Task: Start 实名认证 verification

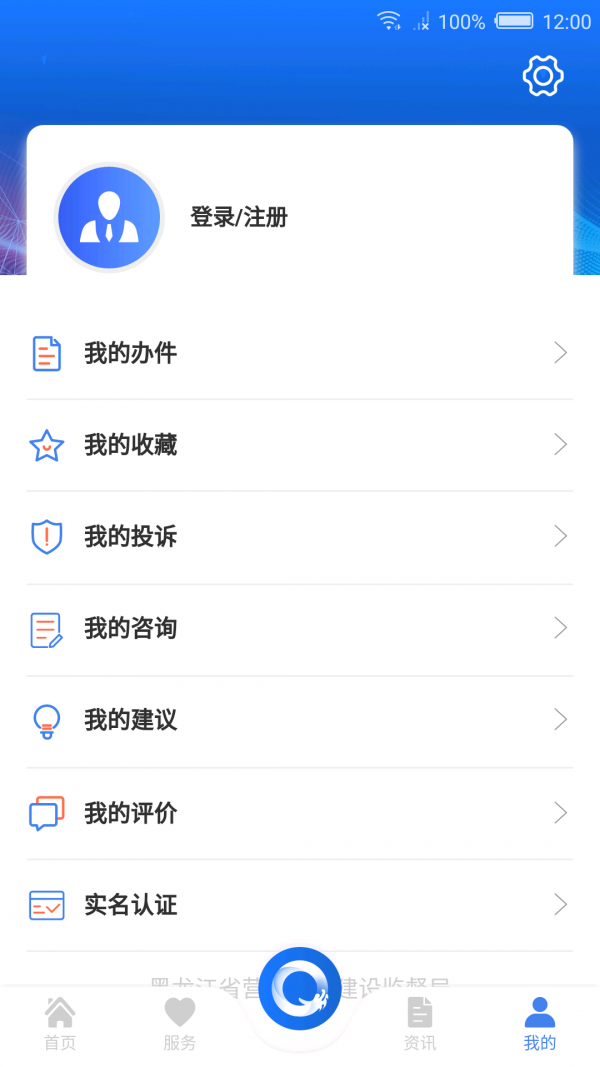Action: coord(299,905)
